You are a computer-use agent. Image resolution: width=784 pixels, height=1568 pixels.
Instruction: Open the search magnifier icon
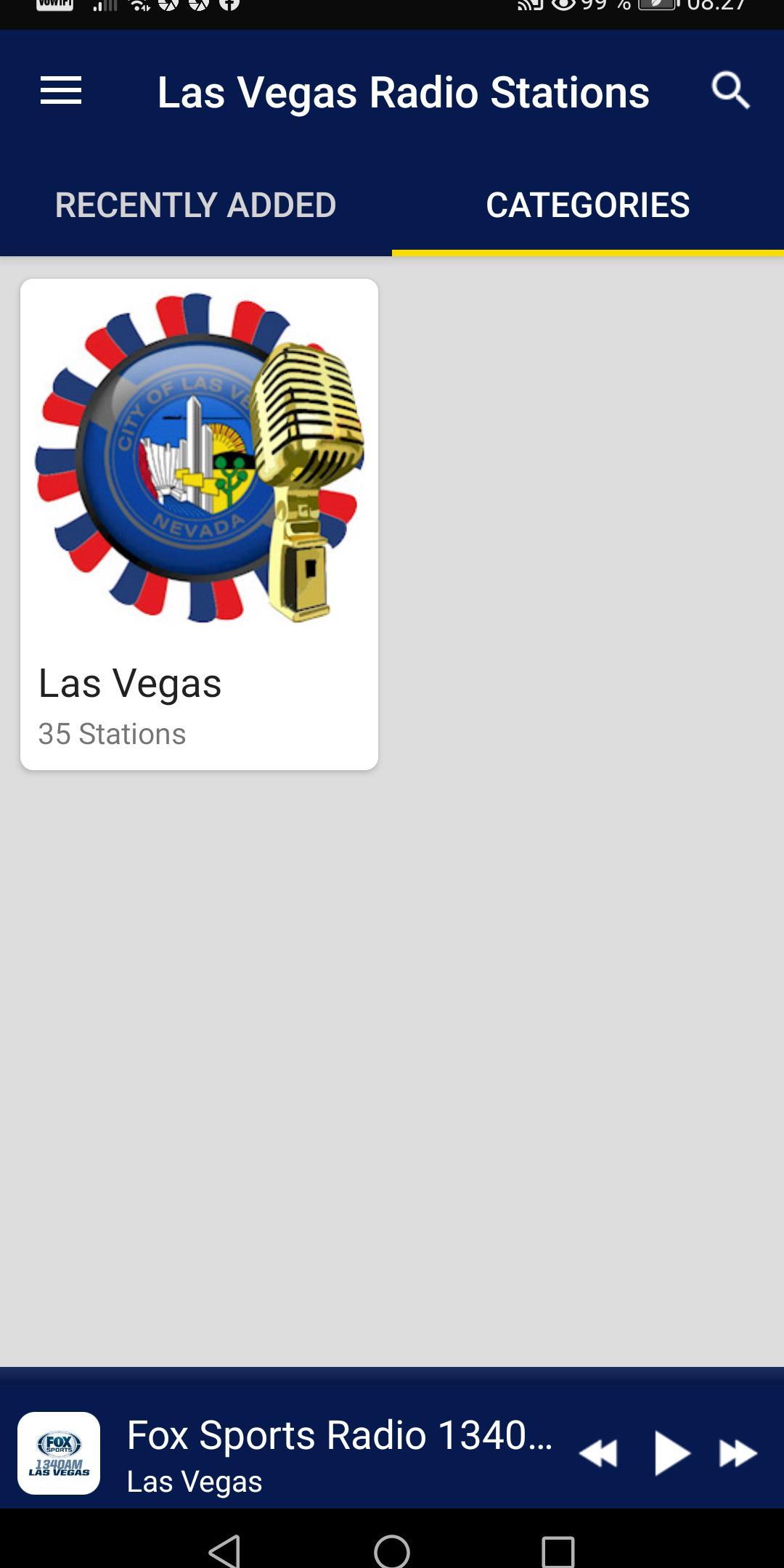point(730,91)
